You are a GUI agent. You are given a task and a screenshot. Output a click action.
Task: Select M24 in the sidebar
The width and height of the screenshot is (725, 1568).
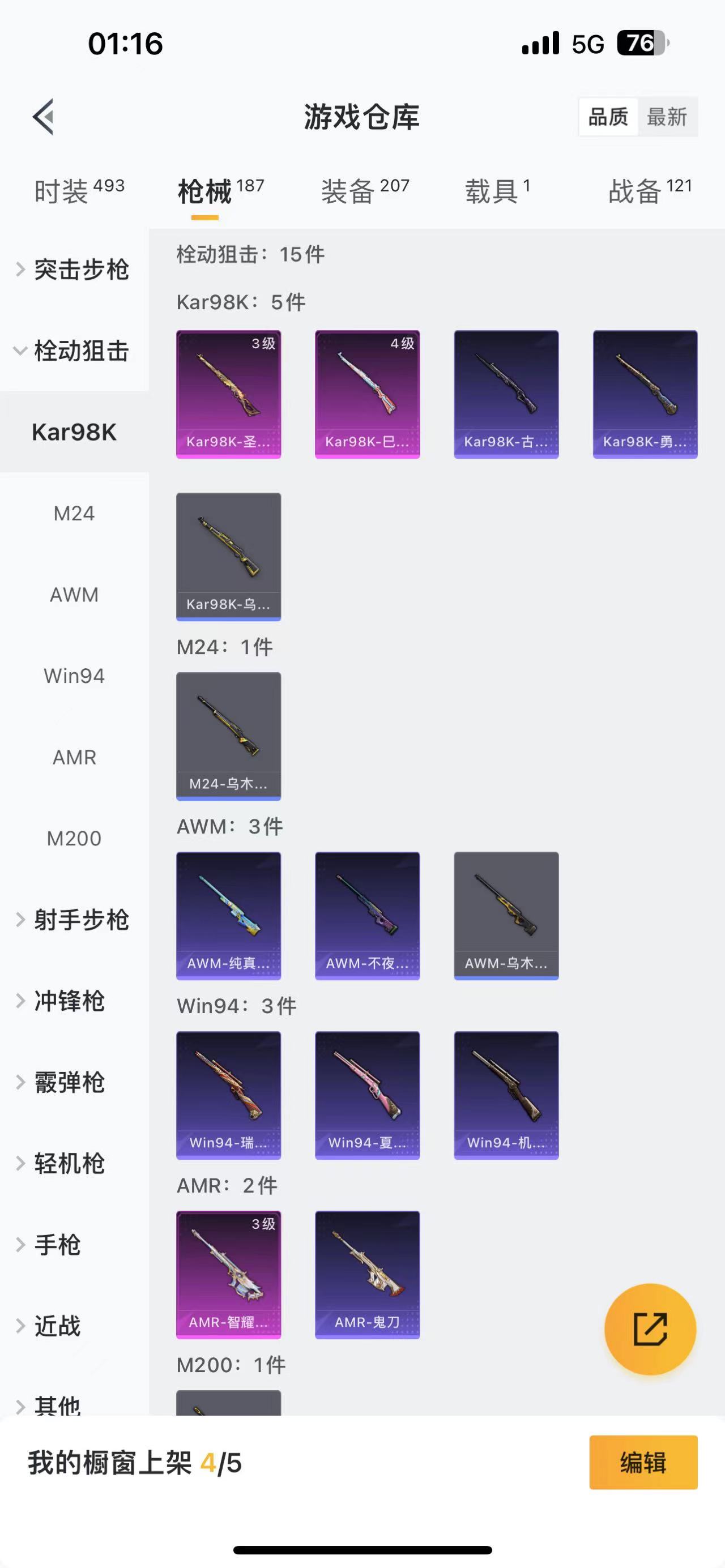[74, 513]
